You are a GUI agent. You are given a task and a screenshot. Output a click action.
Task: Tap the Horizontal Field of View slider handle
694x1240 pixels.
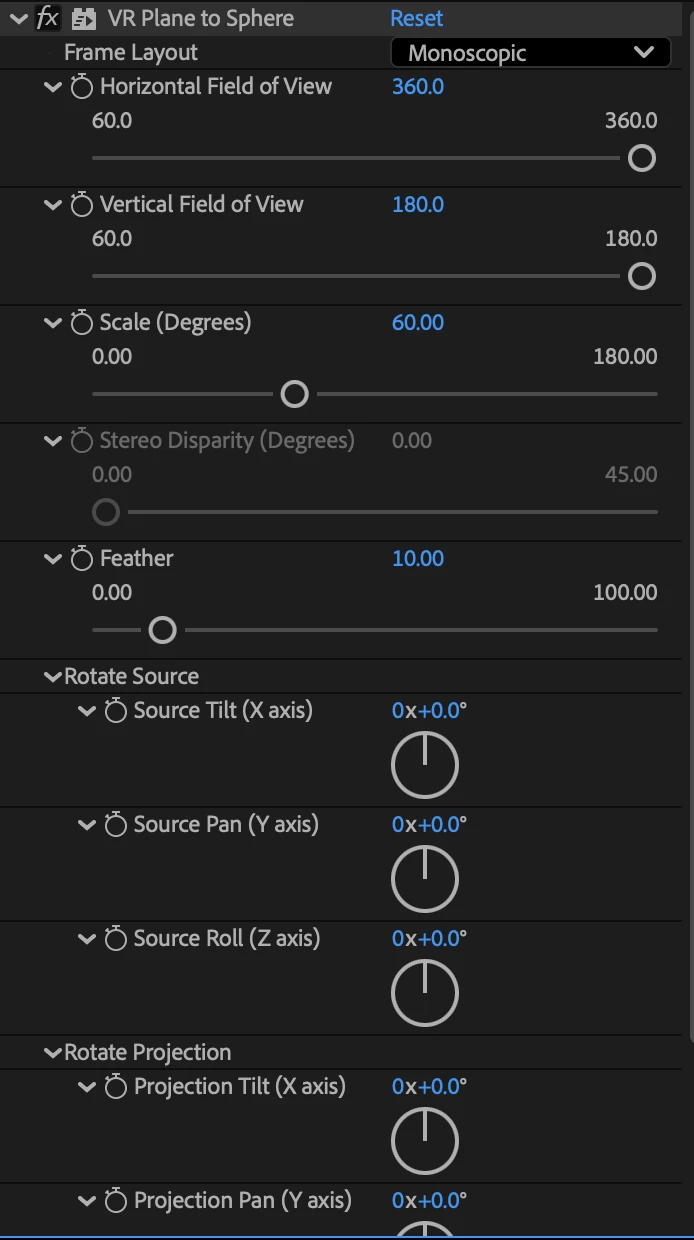[641, 158]
